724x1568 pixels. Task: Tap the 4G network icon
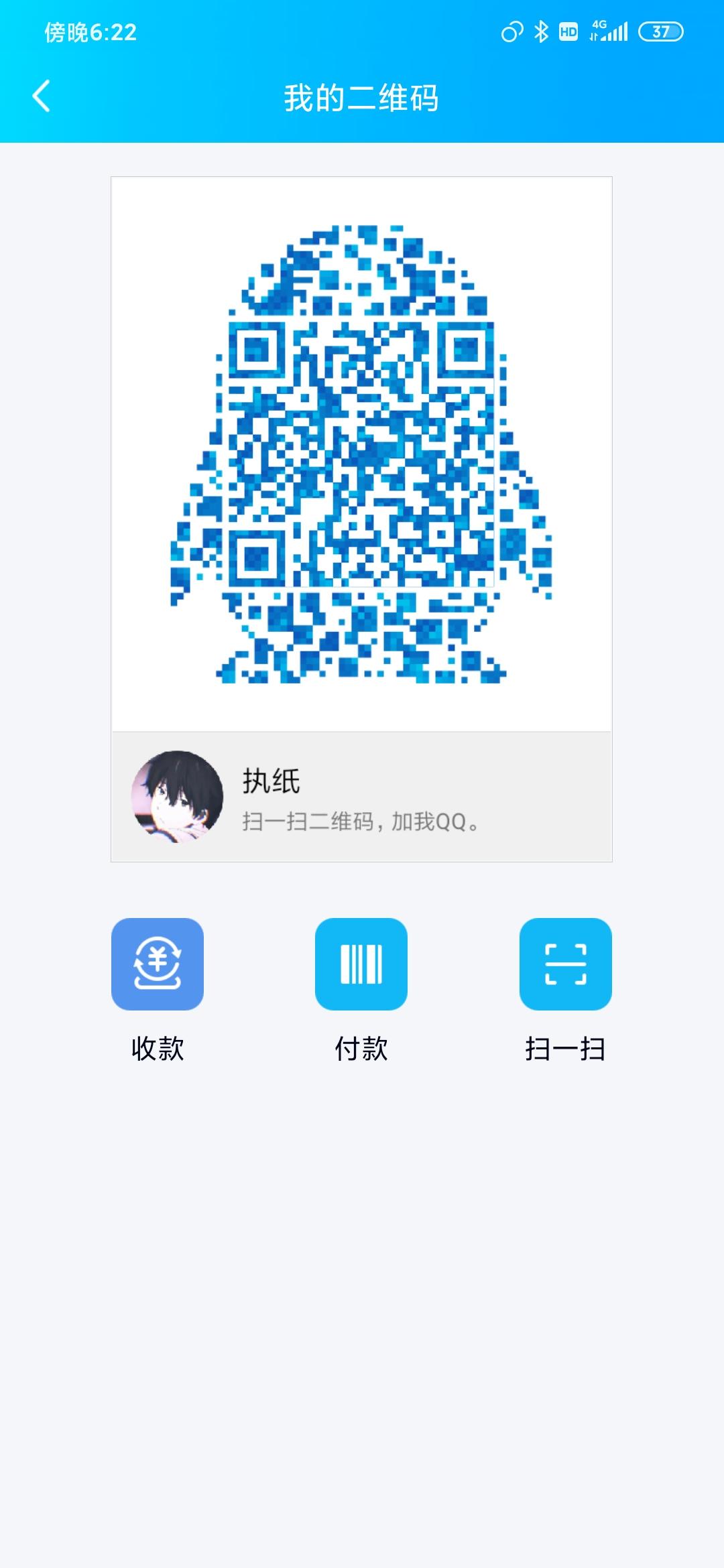599,25
